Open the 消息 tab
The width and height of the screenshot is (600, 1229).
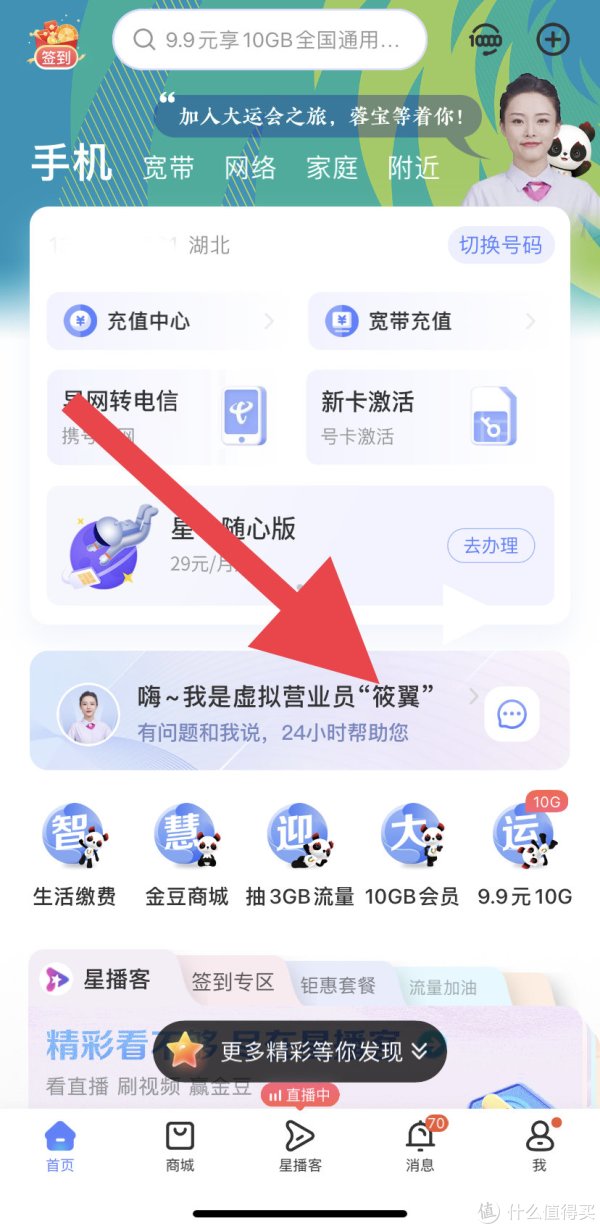coord(420,1146)
